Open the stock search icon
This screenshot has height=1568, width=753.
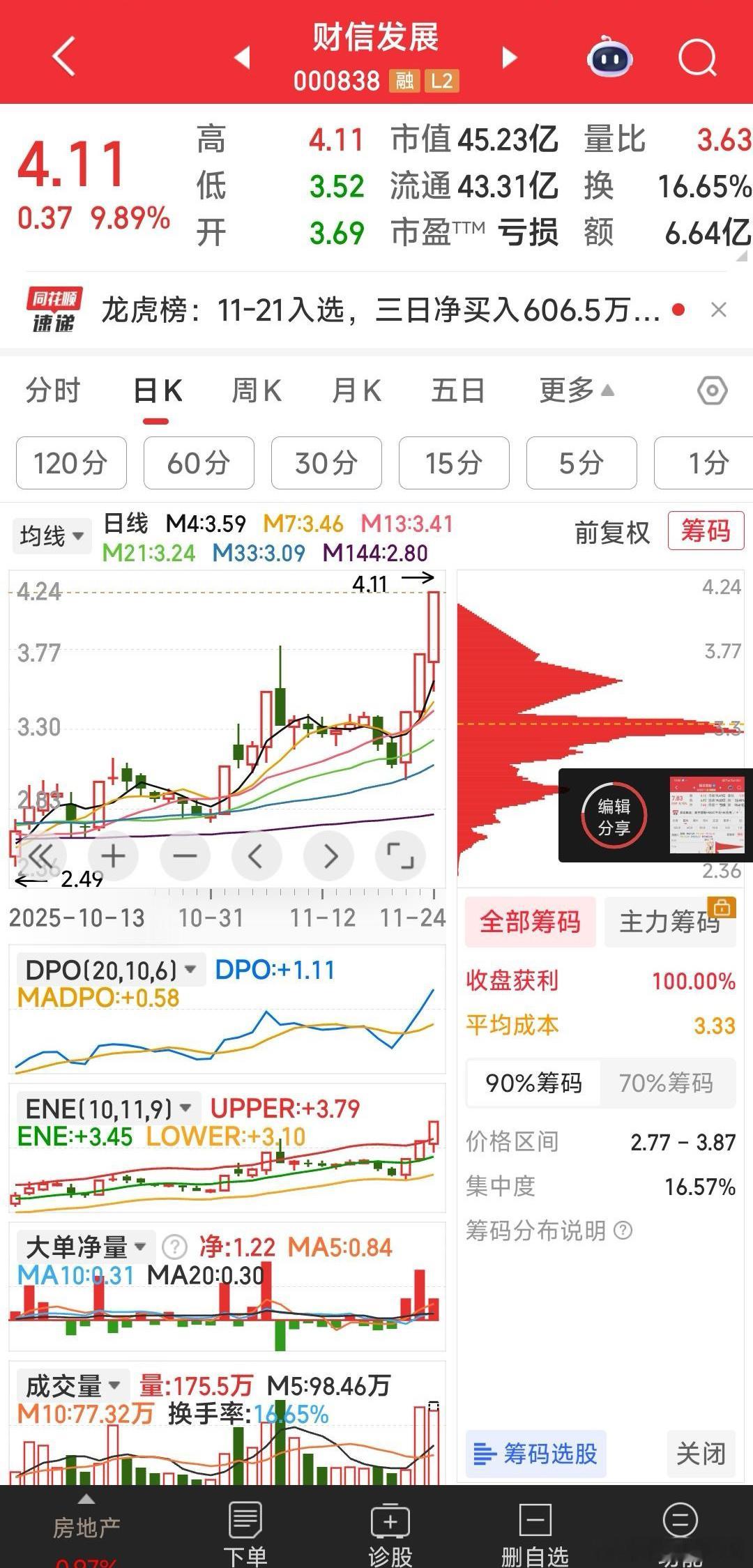[696, 59]
